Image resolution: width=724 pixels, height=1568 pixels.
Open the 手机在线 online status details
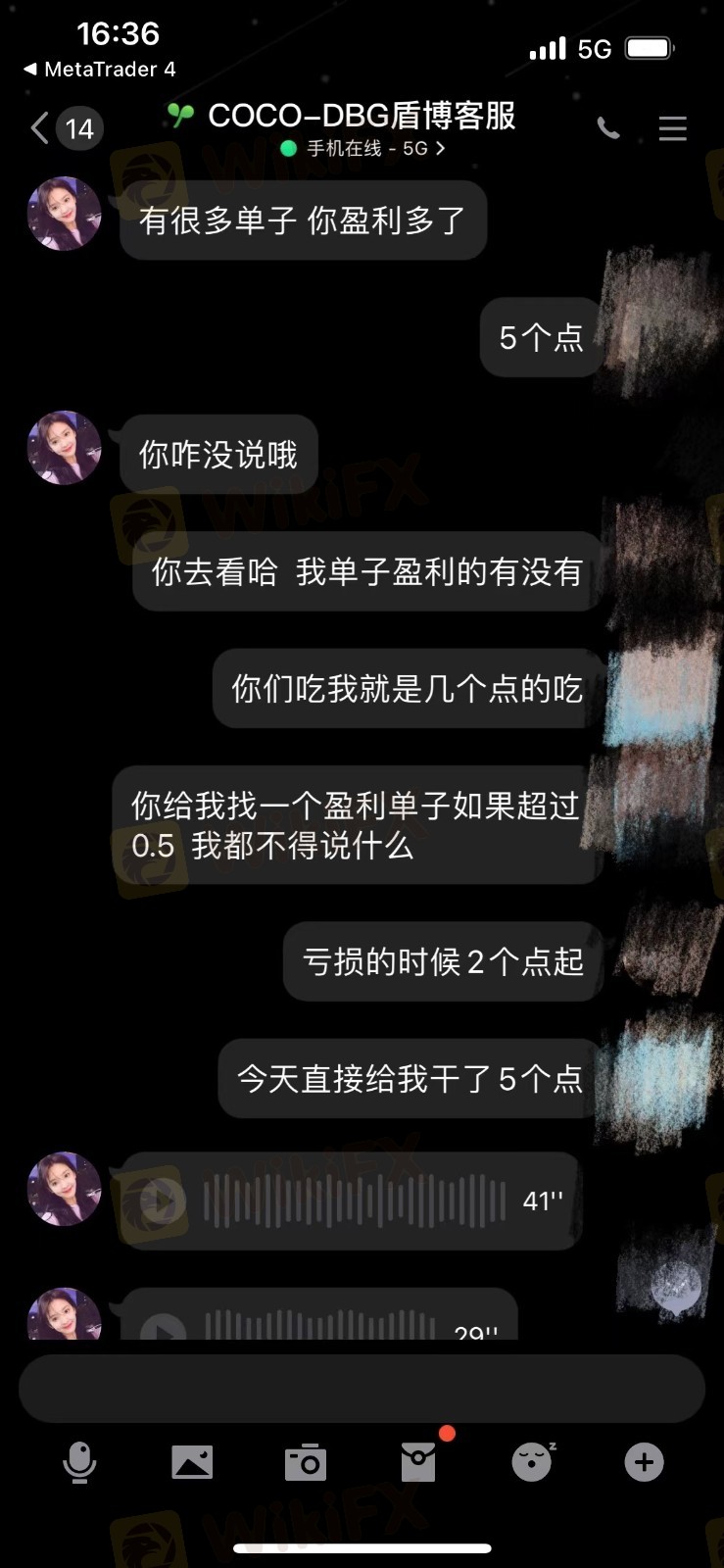click(363, 149)
